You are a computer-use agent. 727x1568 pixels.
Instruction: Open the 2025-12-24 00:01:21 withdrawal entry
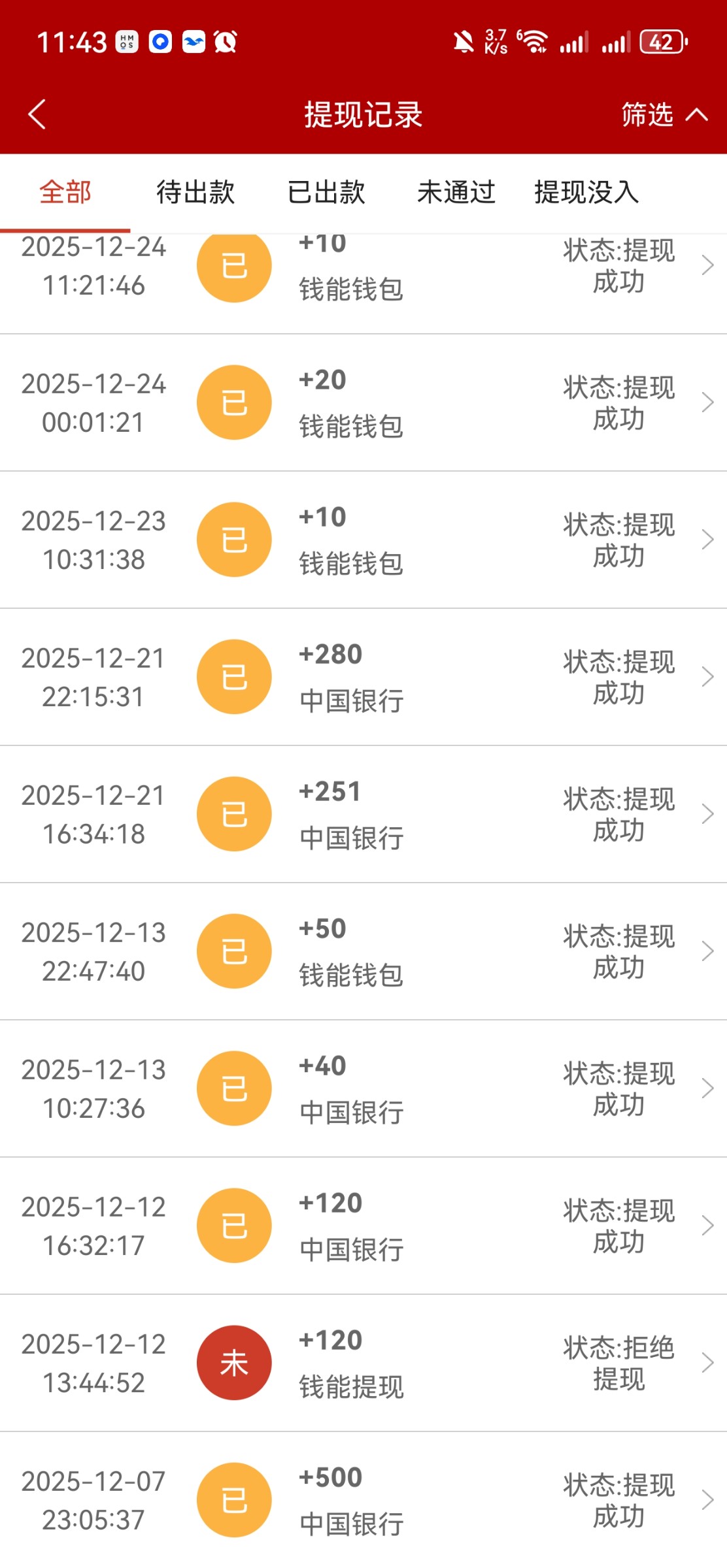pos(363,402)
